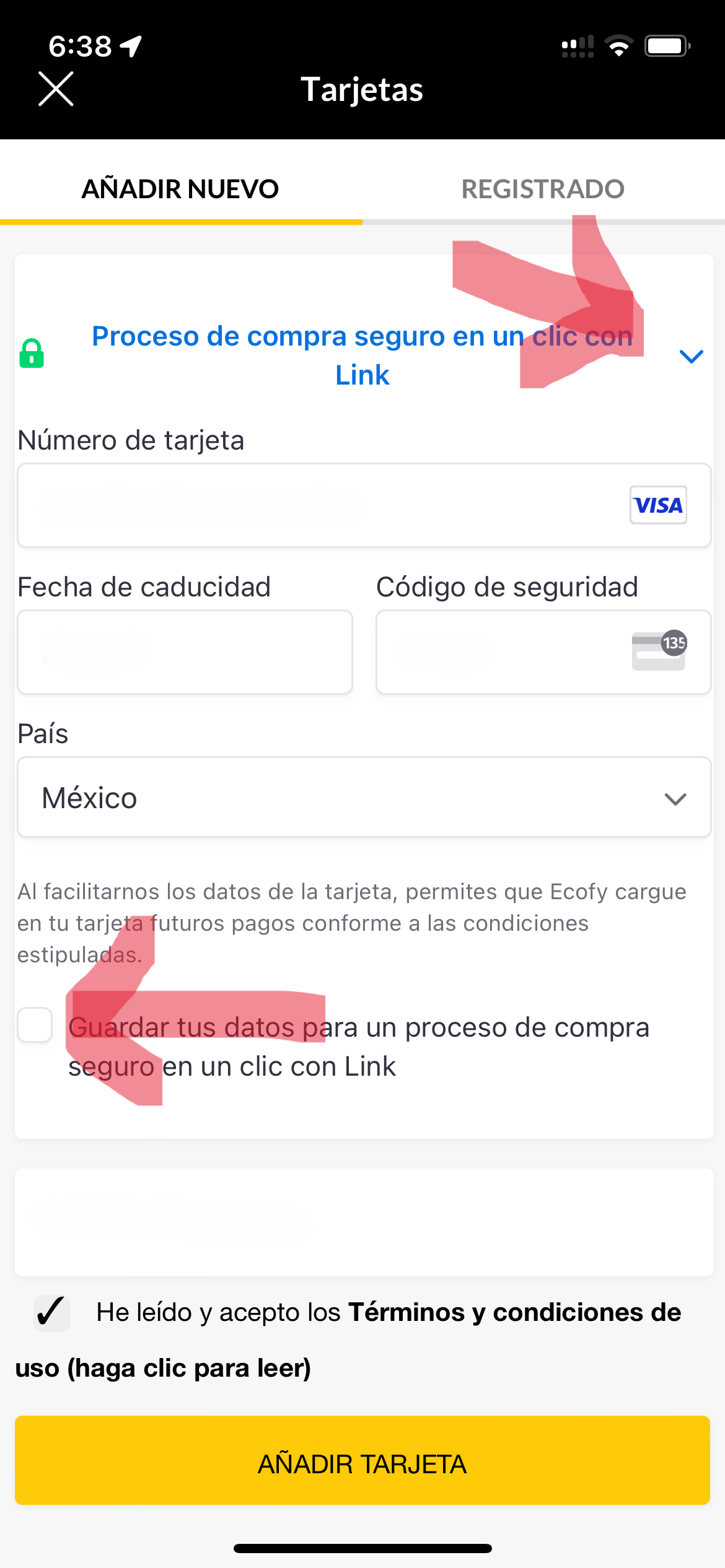Screen dimensions: 725x1568
Task: Check Guardar tus datos con Link
Action: [35, 1025]
